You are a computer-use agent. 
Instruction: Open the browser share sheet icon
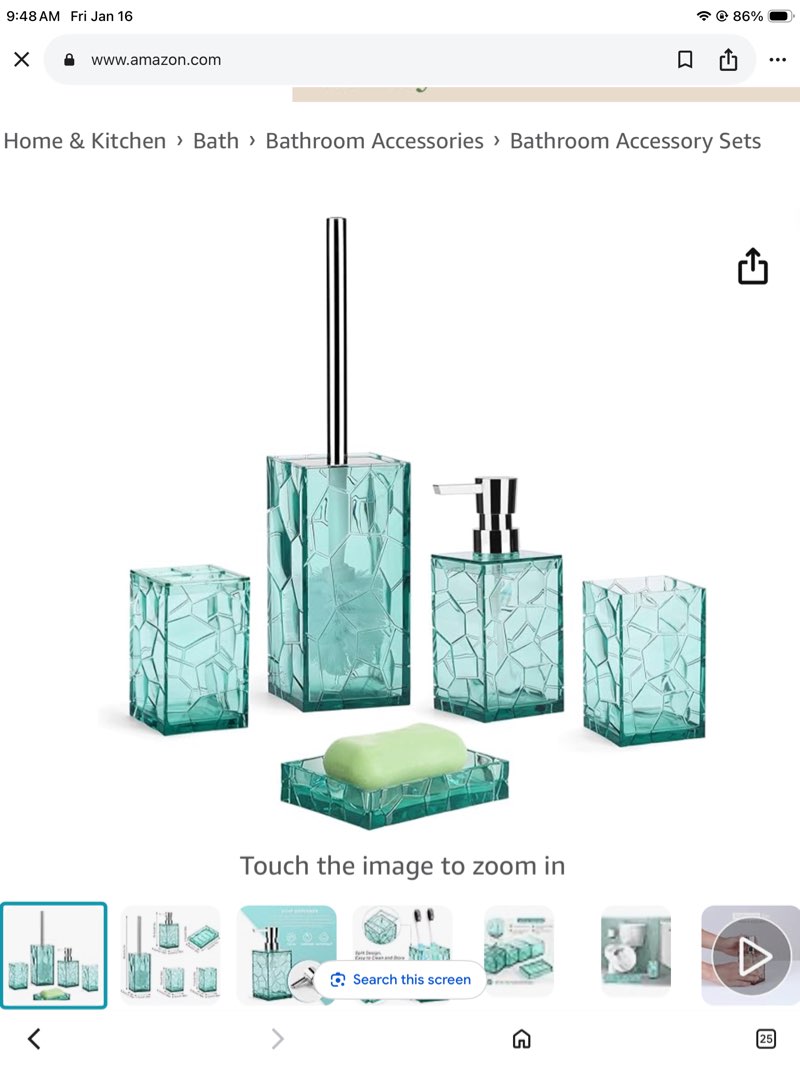coord(728,59)
